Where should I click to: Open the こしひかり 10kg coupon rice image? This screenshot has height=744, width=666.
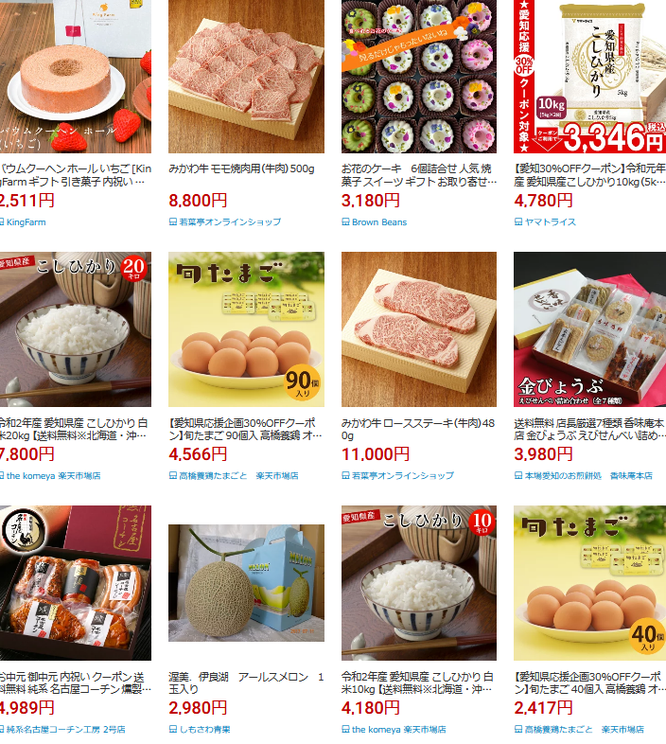point(590,76)
